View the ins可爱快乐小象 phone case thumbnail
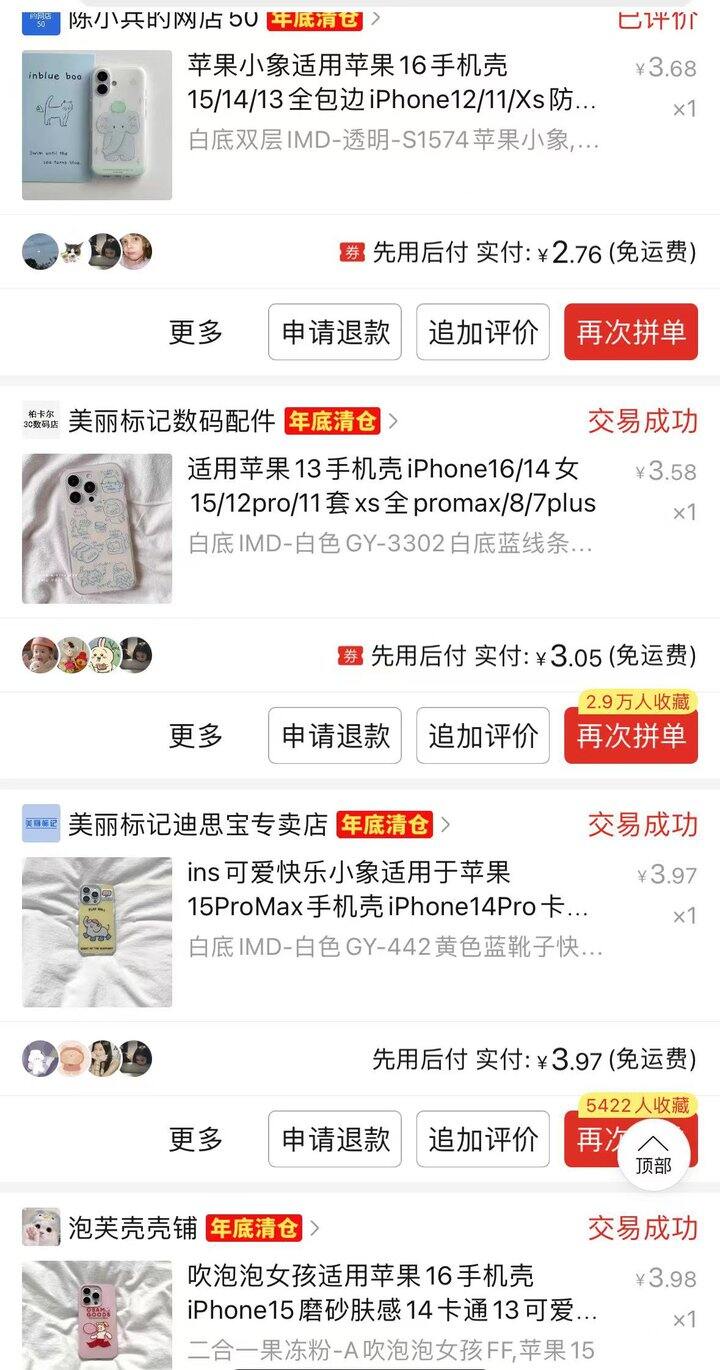The image size is (720, 1370). (x=97, y=932)
